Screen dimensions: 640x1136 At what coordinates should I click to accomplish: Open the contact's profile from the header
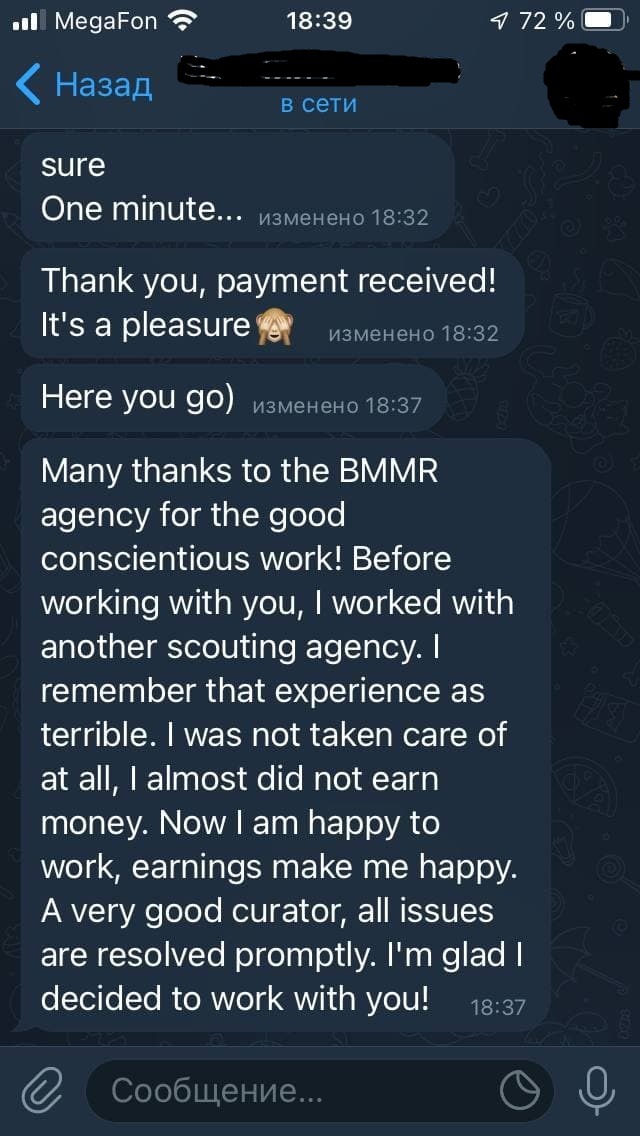[318, 84]
